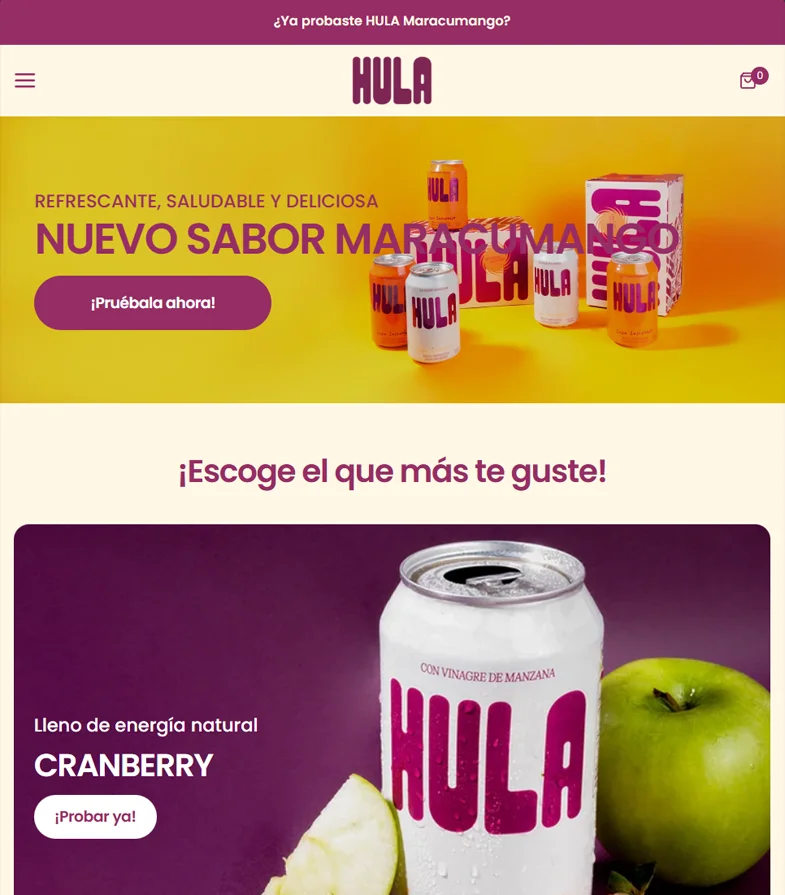The height and width of the screenshot is (895, 785).
Task: Open the shopping cart
Action: pos(749,80)
